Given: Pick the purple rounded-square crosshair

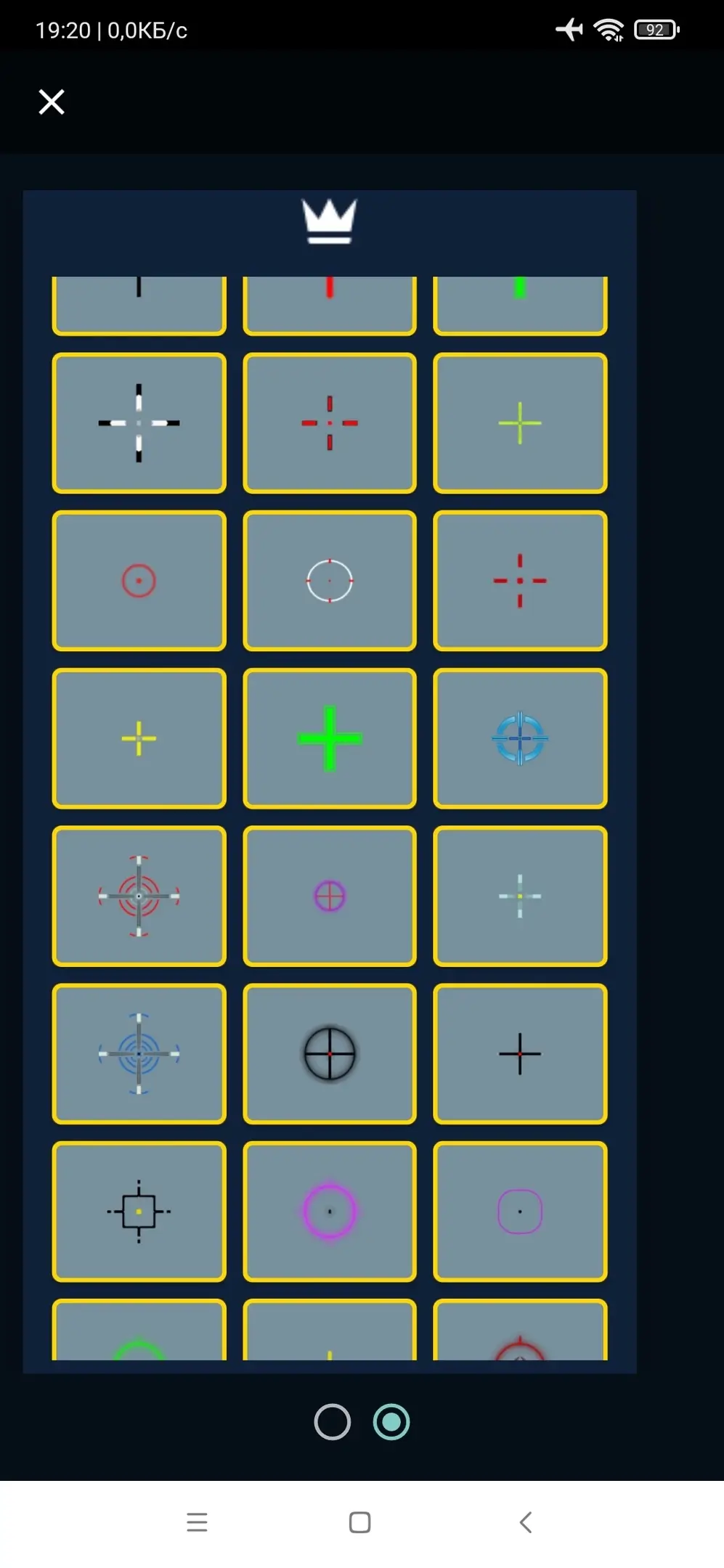Looking at the screenshot, I should 520,1211.
